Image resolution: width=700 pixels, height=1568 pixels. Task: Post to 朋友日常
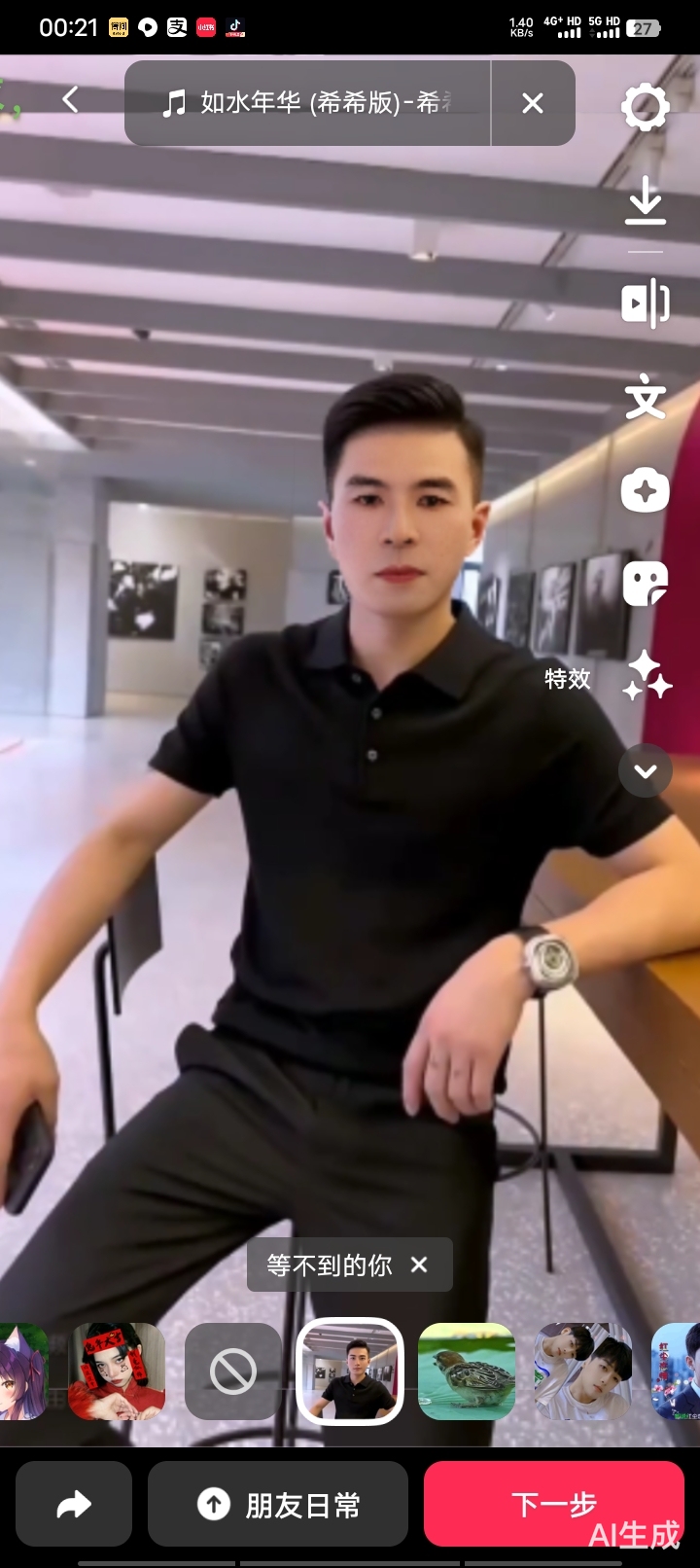tap(278, 1504)
